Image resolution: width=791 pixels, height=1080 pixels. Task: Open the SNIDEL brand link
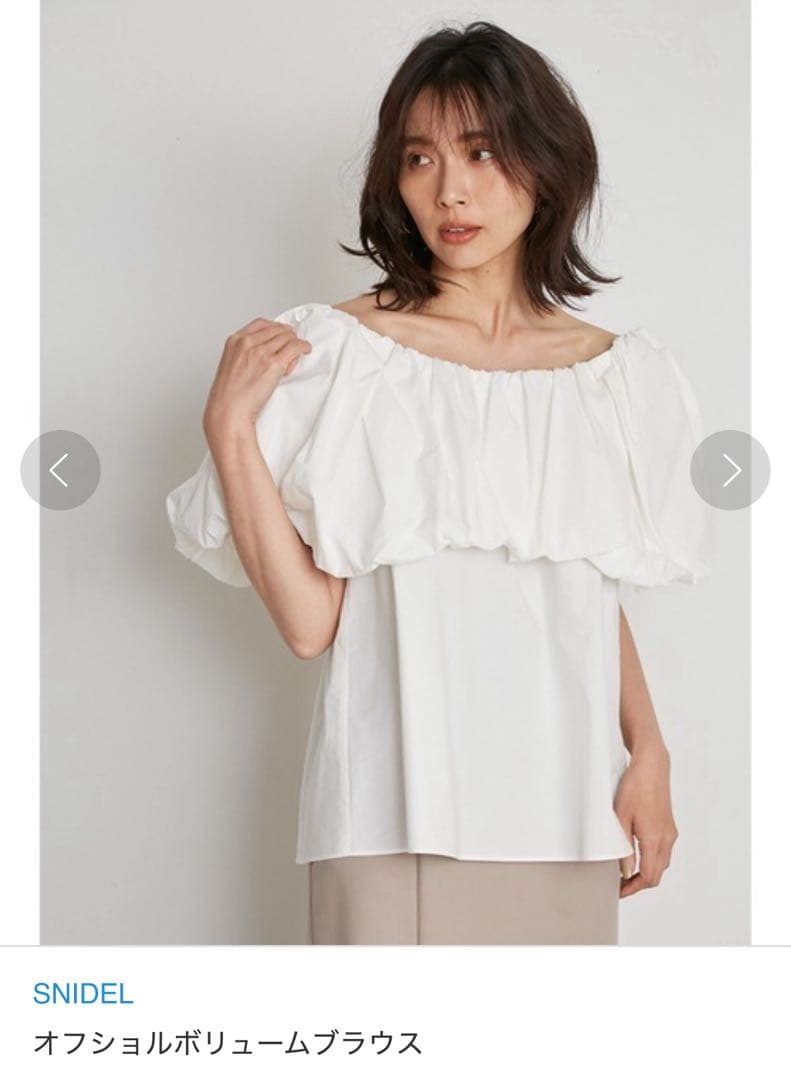point(83,994)
